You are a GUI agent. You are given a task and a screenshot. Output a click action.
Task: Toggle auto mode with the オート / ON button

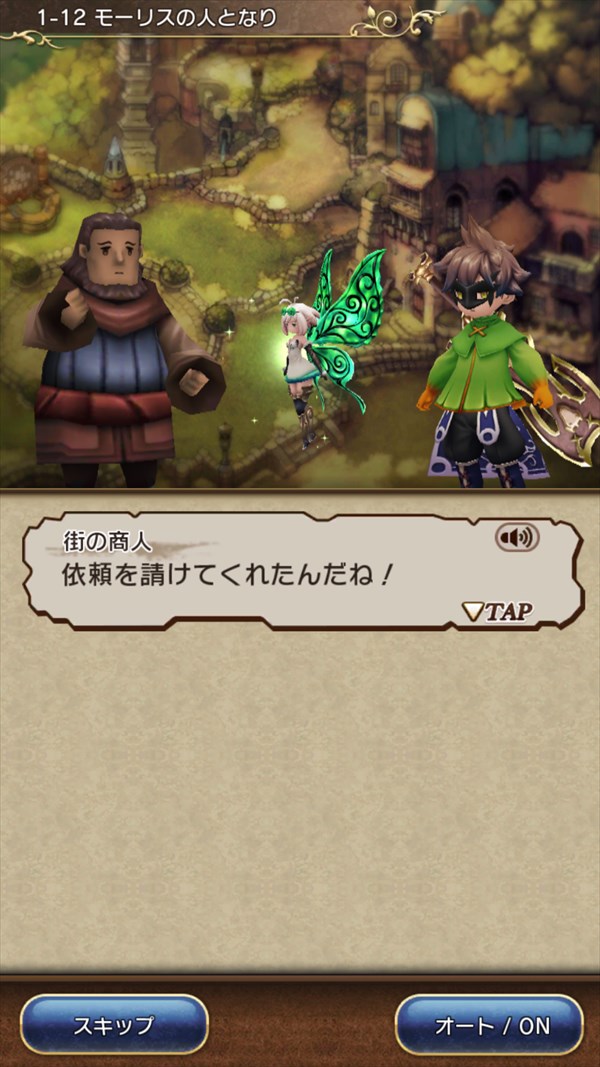pos(489,1024)
